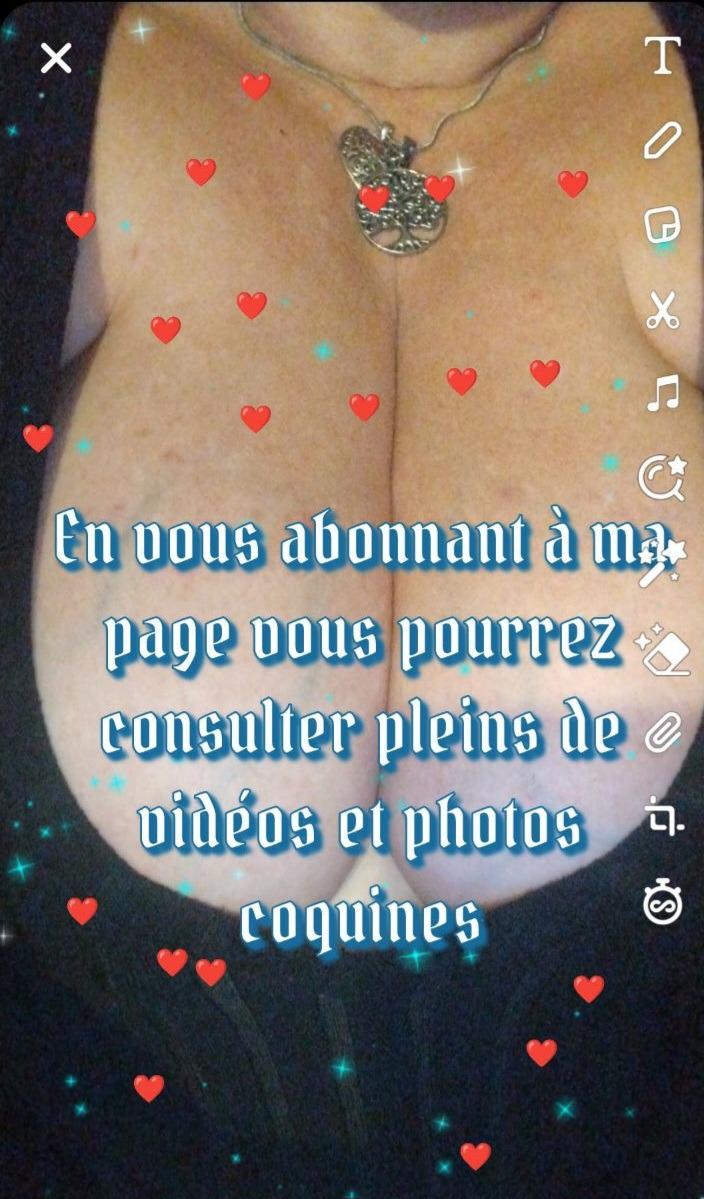The width and height of the screenshot is (704, 1199).
Task: Open the pencil drawing tool
Action: (x=662, y=141)
